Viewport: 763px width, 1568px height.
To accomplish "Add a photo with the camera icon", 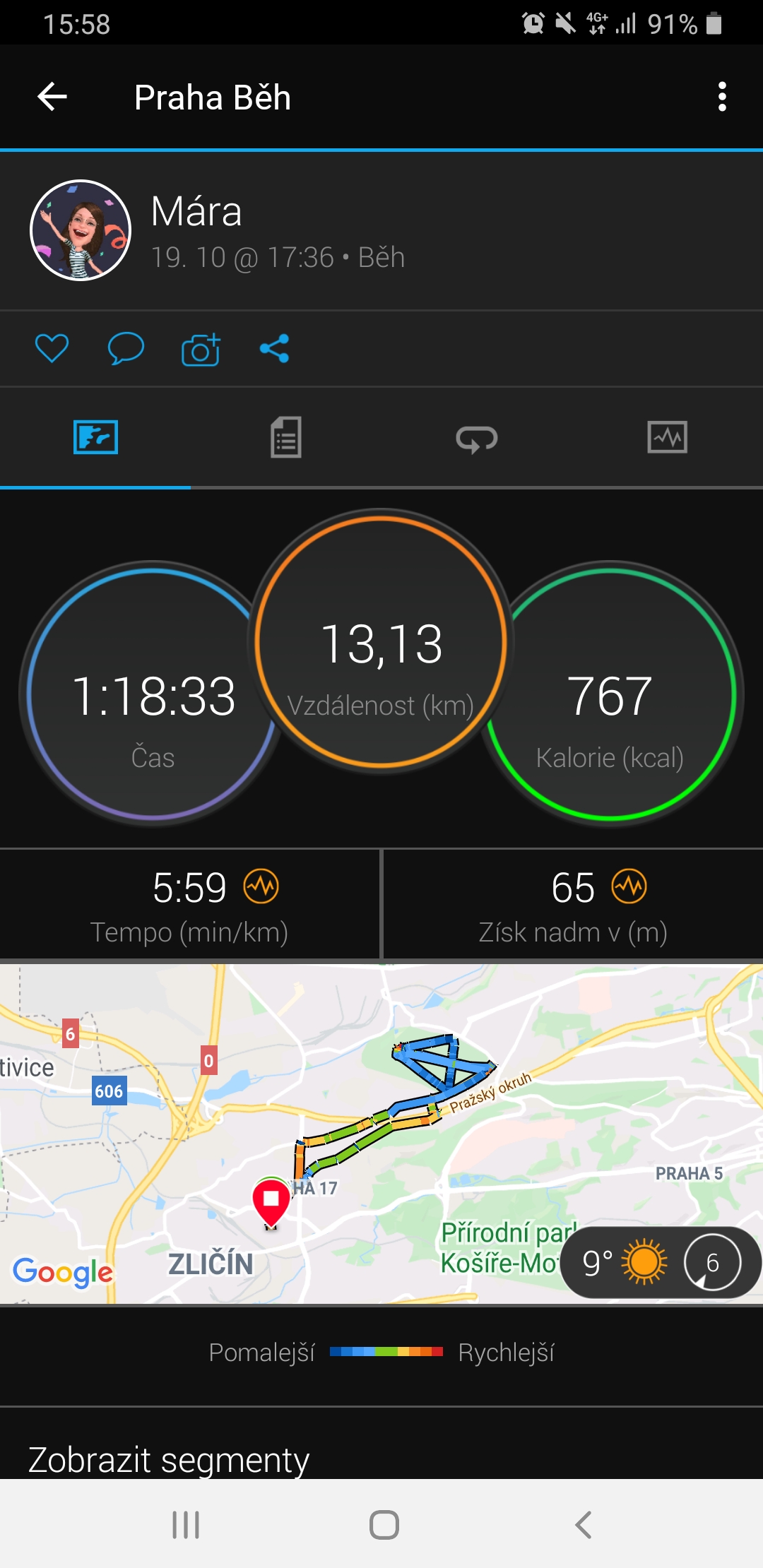I will pyautogui.click(x=201, y=349).
